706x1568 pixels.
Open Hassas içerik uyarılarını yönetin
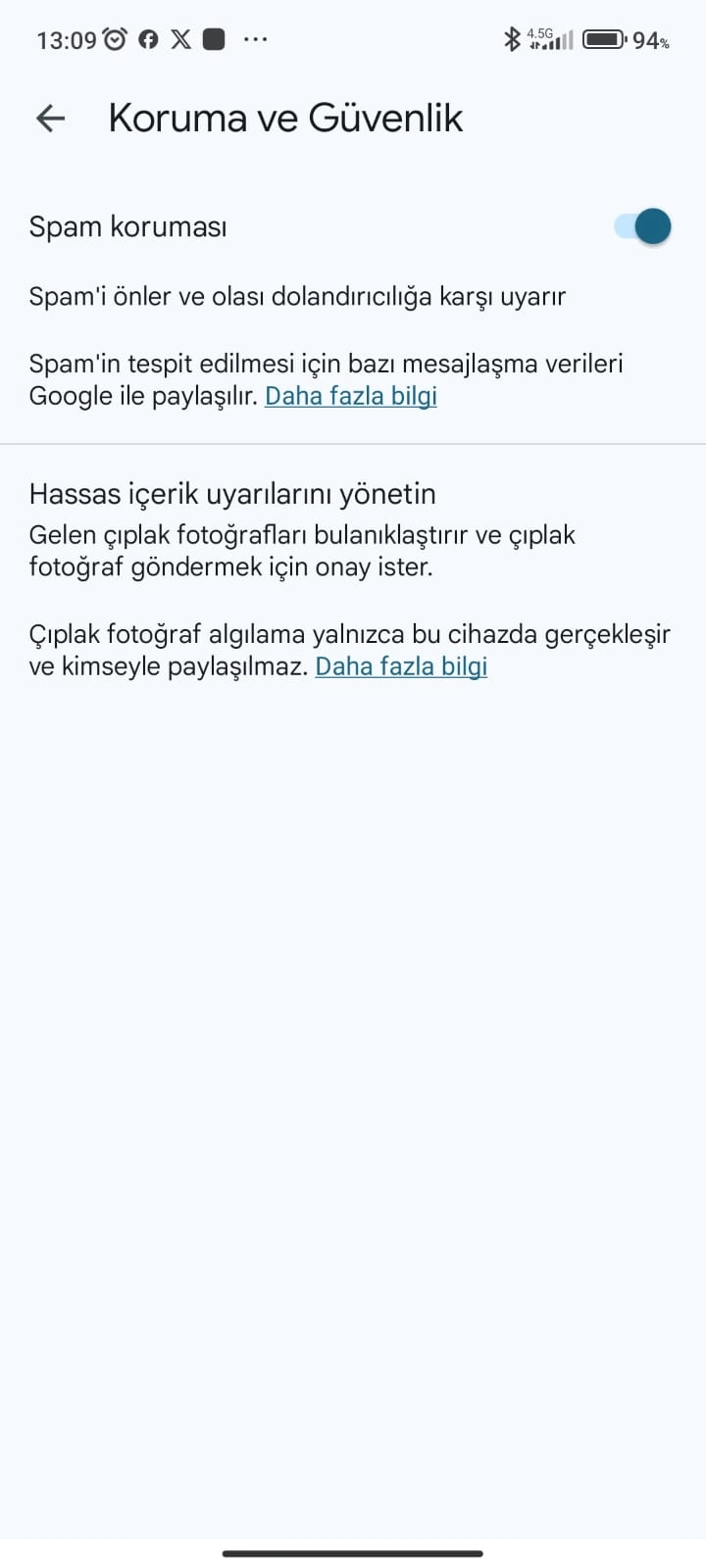click(x=232, y=494)
